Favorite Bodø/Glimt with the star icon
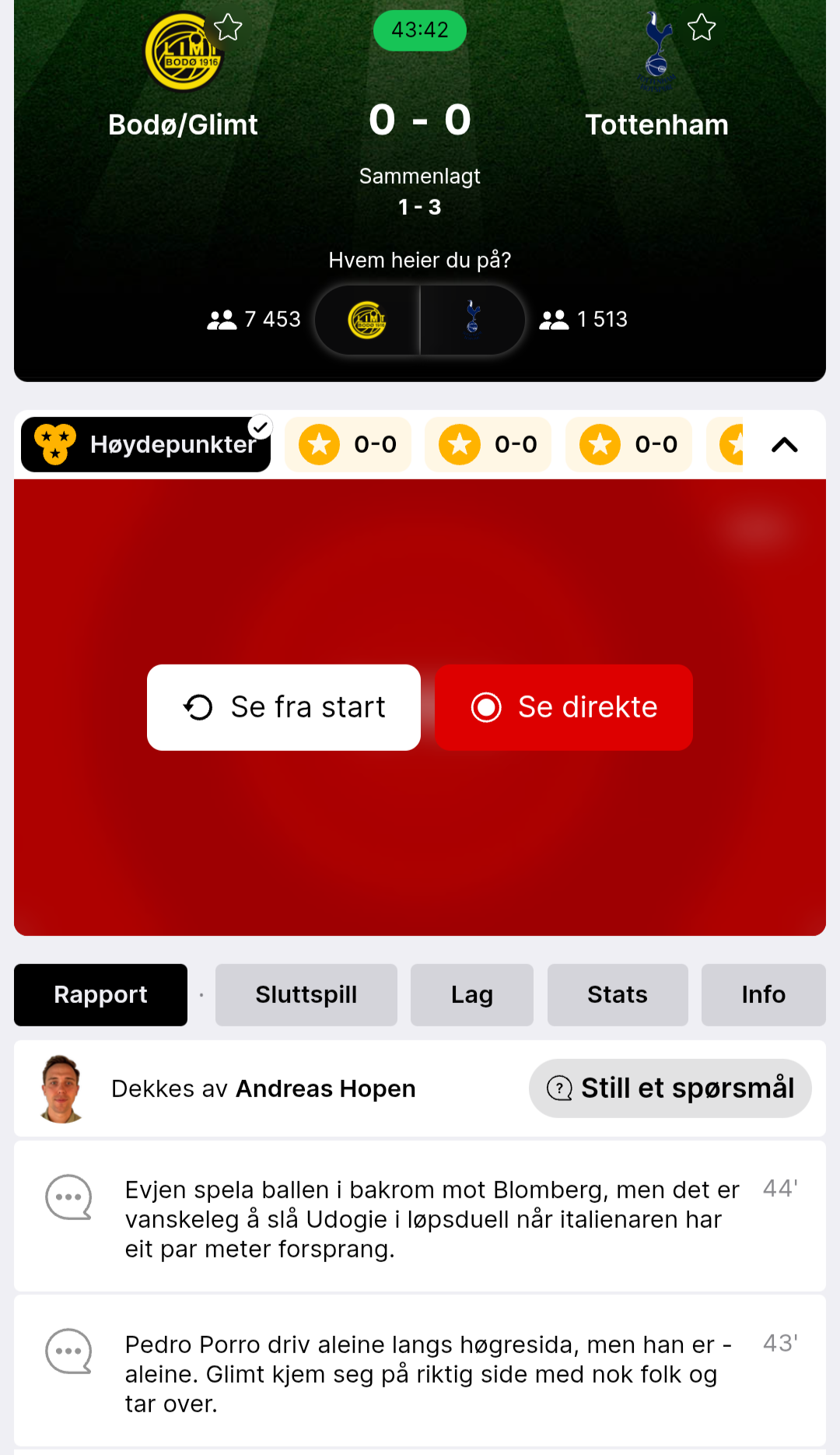Screen dimensions: 840x1455 tap(228, 28)
